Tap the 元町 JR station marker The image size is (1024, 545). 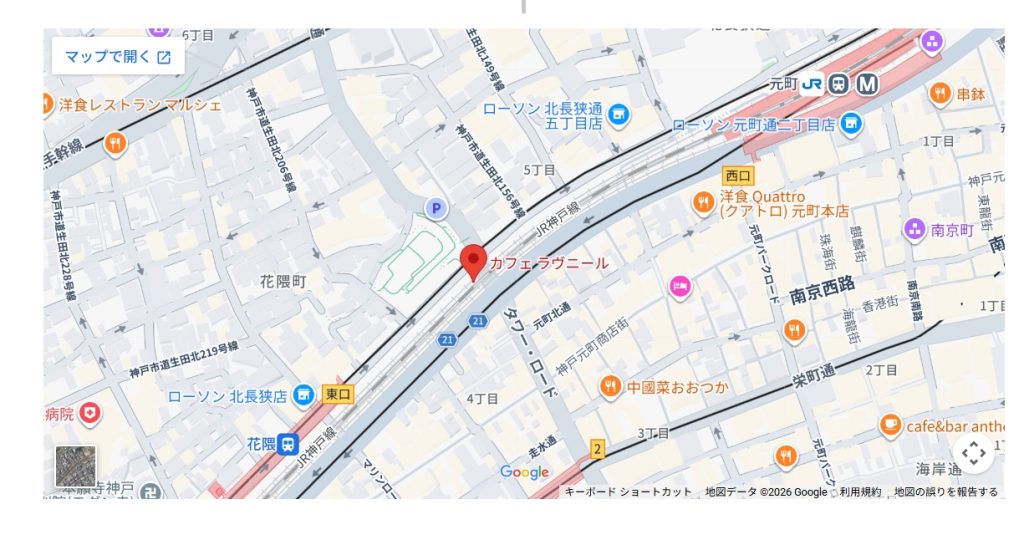(x=838, y=84)
